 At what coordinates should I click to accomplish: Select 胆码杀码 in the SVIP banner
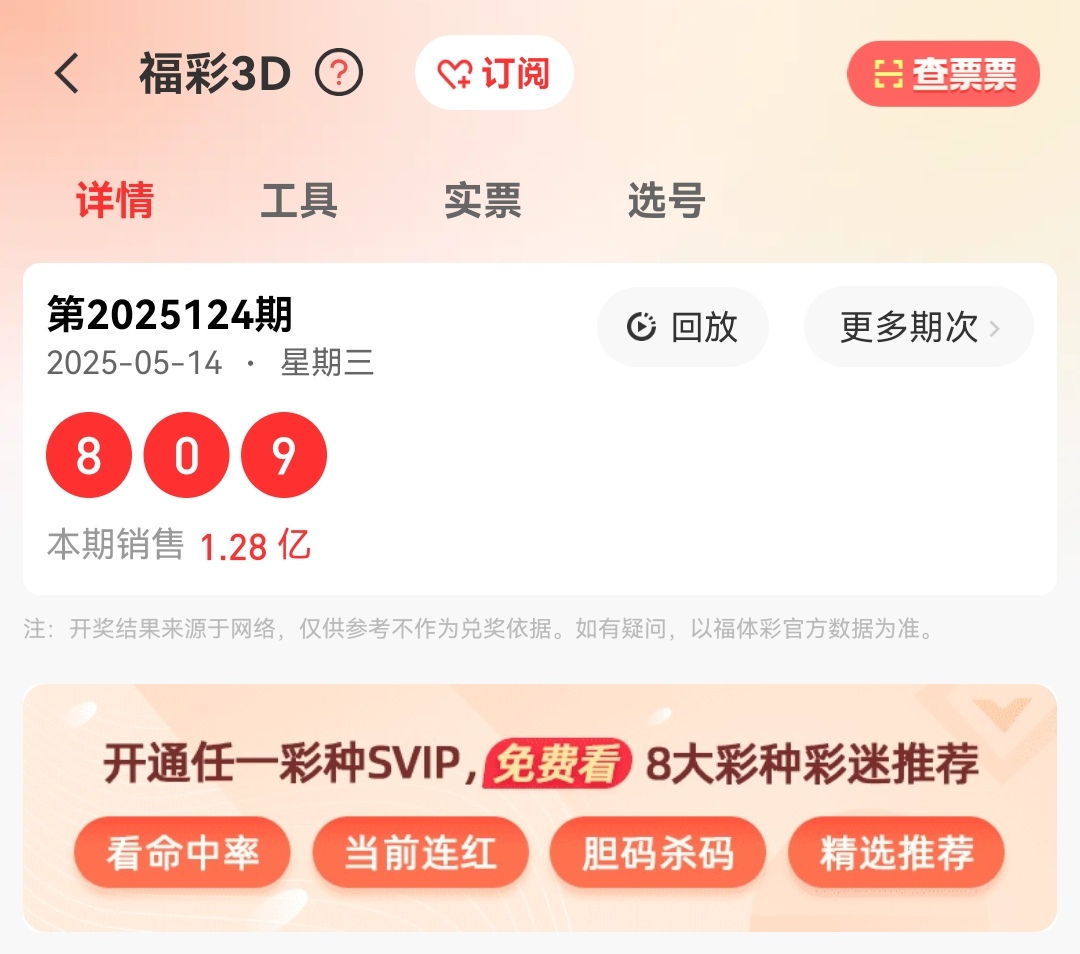point(658,853)
